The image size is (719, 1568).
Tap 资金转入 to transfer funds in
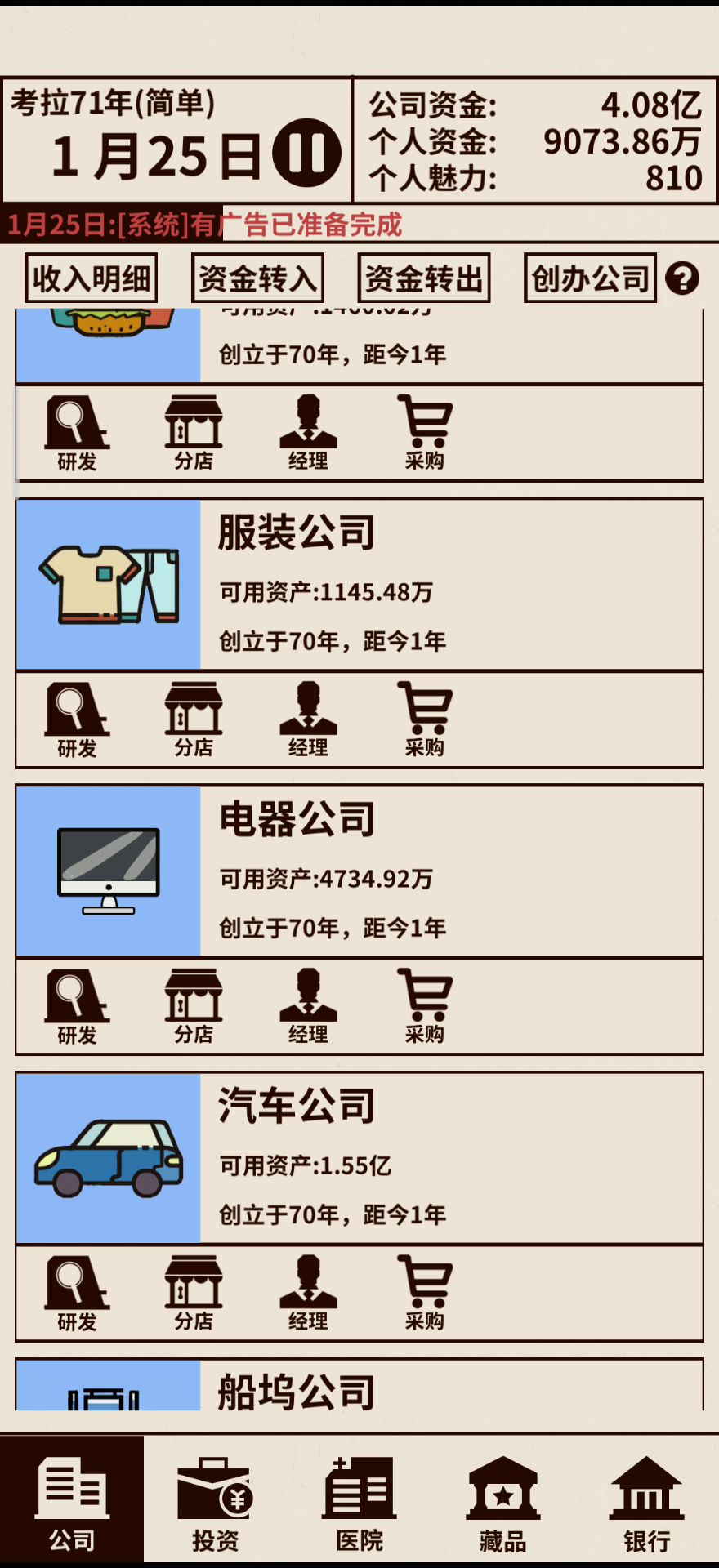257,278
